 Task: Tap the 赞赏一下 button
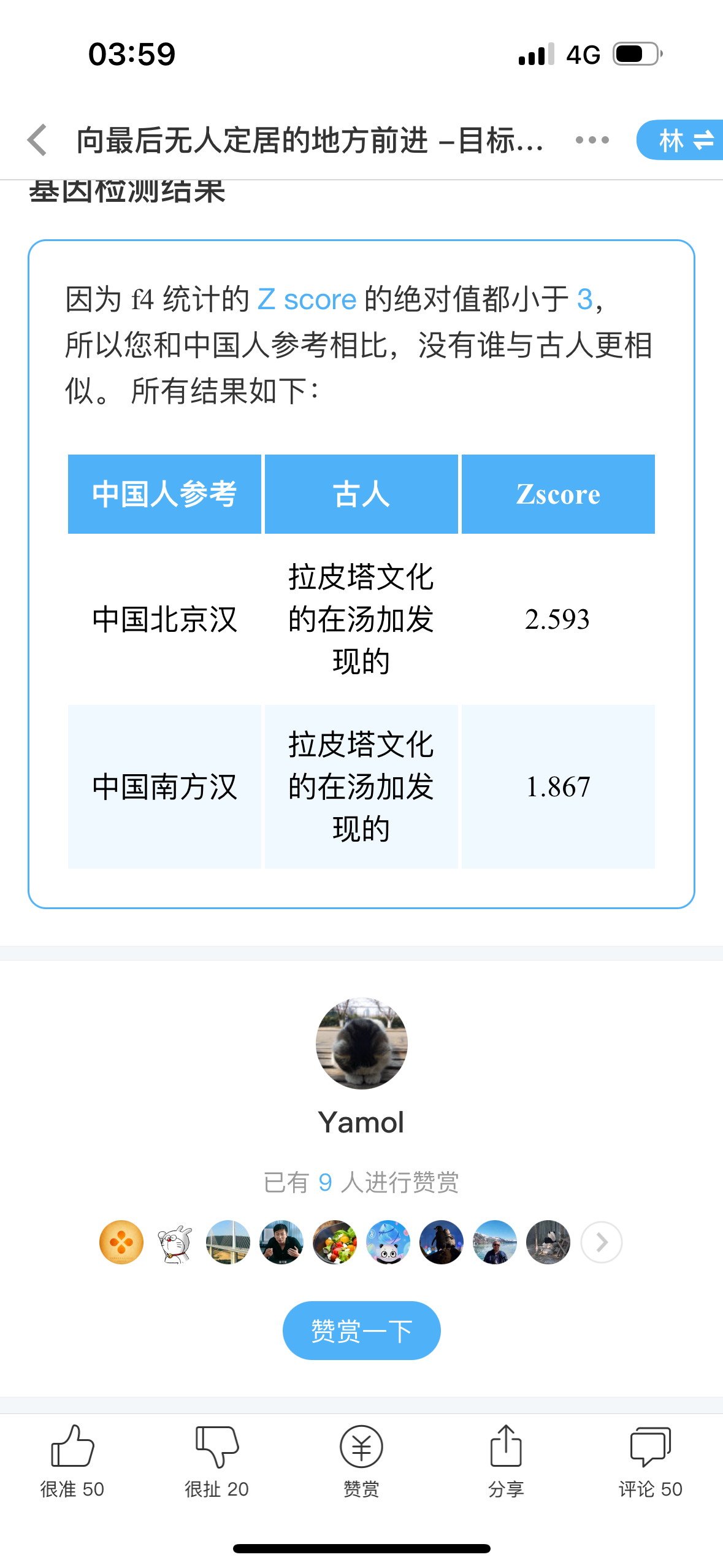(x=361, y=1331)
